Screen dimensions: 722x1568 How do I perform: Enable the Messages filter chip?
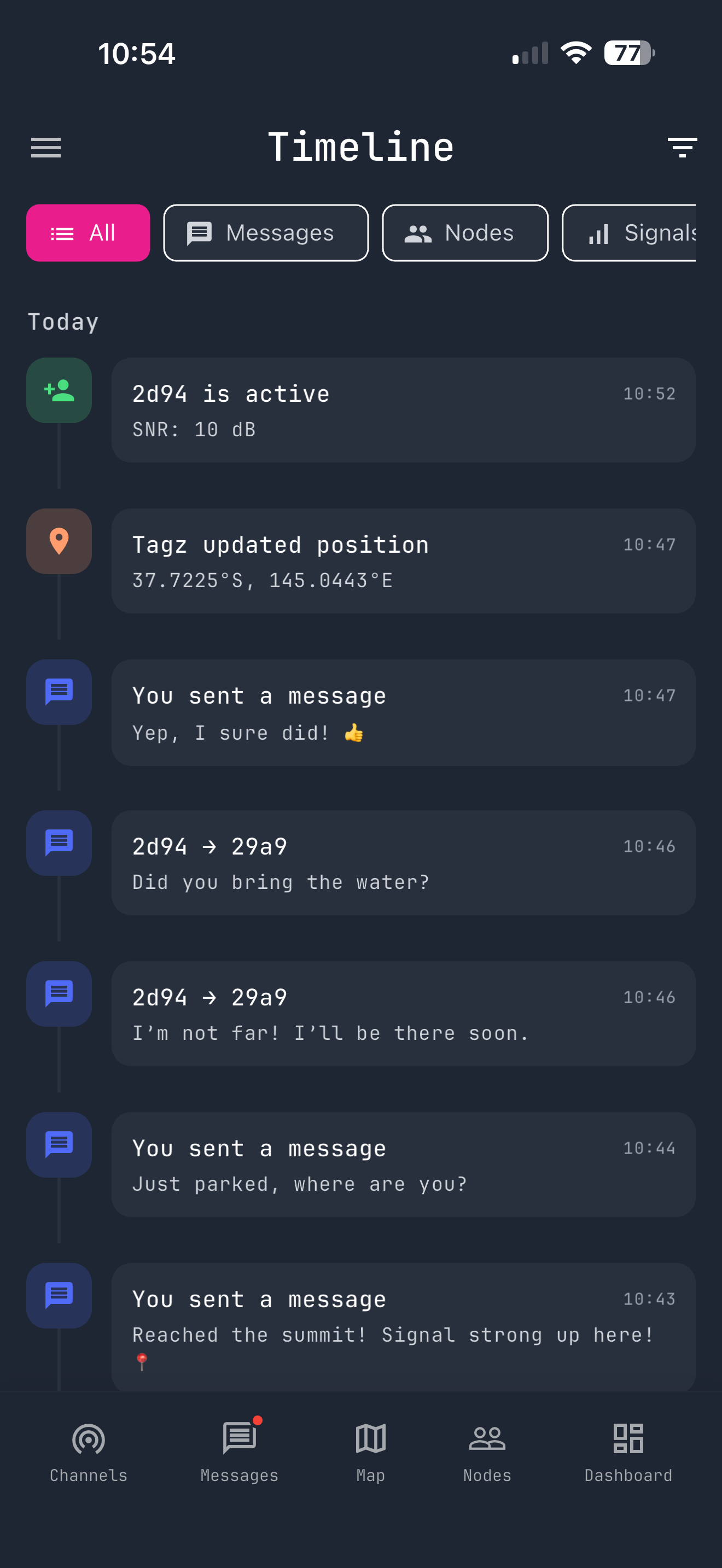click(265, 232)
